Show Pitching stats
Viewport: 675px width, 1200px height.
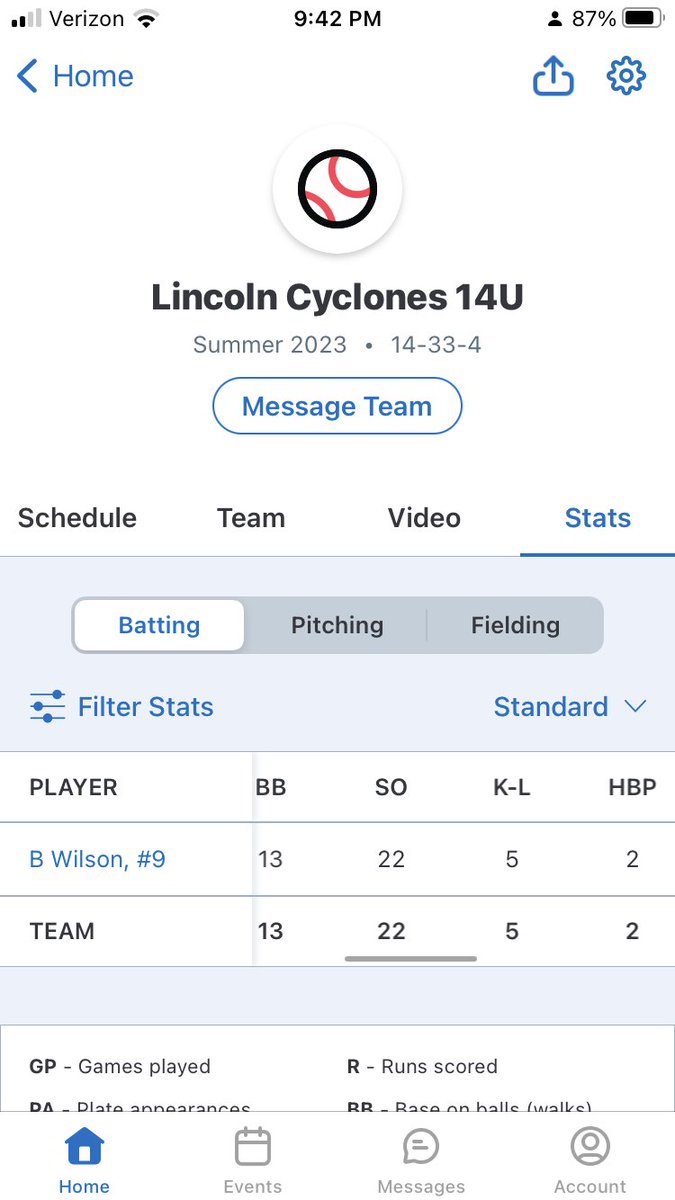[x=337, y=626]
